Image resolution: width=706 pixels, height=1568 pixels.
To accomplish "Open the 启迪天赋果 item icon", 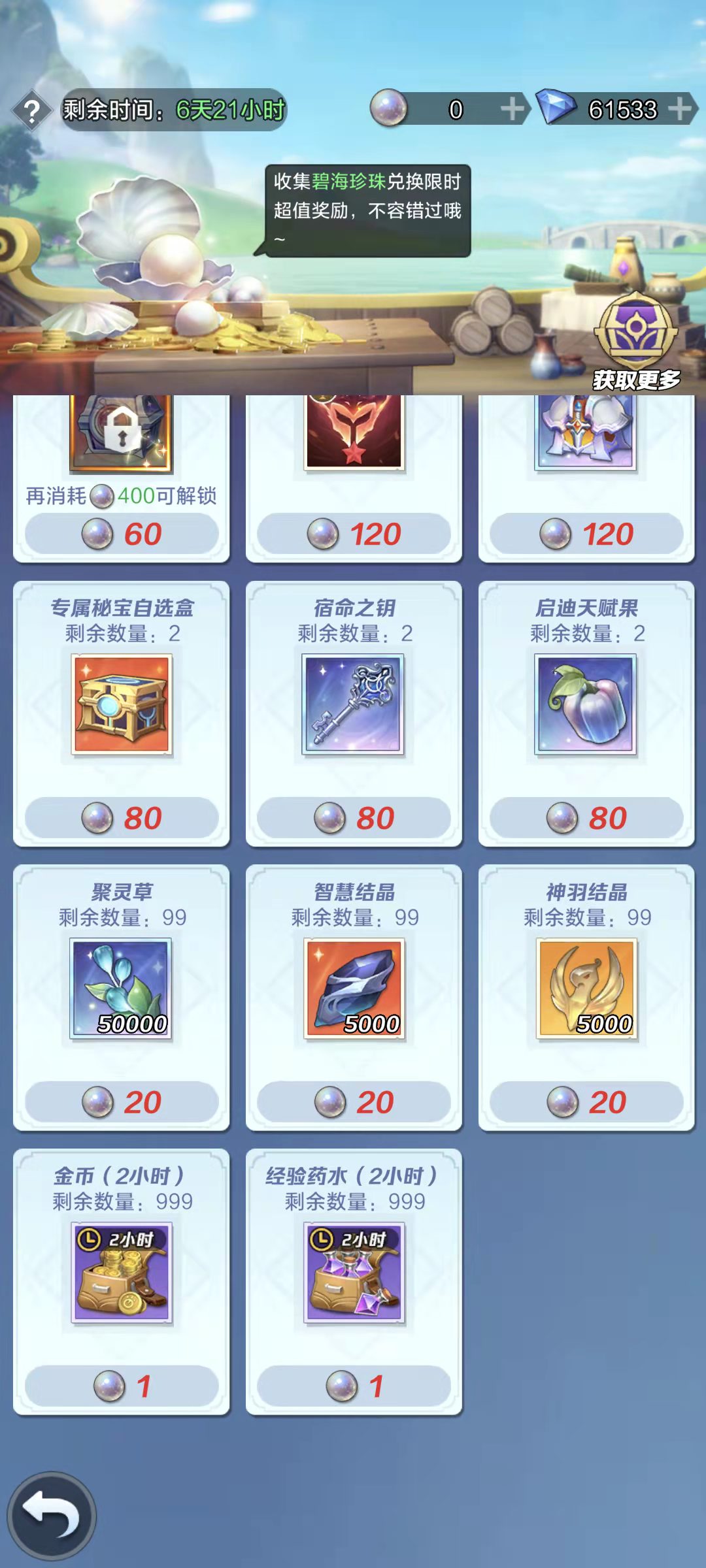I will point(586,704).
